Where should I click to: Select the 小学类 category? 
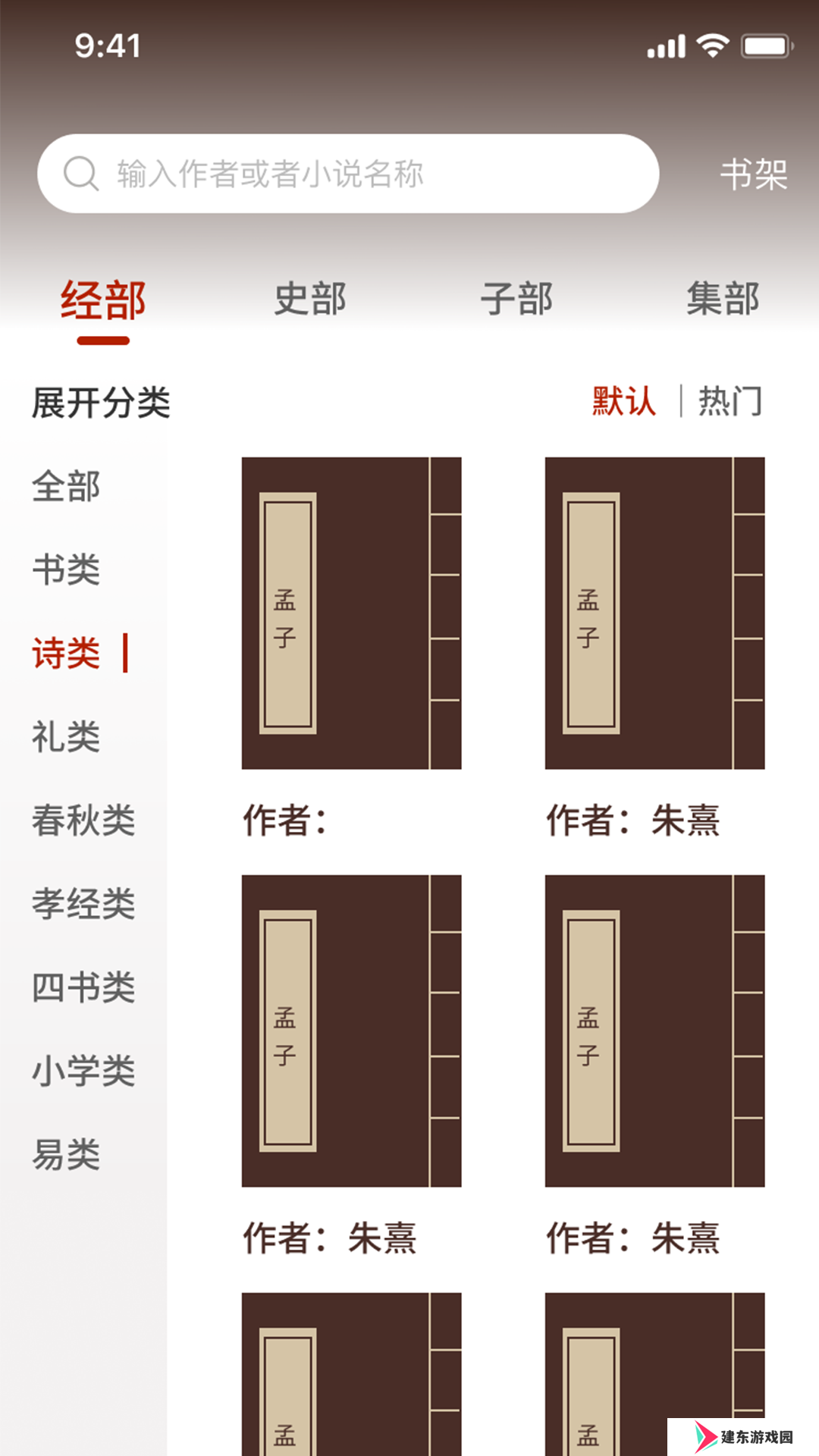click(x=83, y=1070)
